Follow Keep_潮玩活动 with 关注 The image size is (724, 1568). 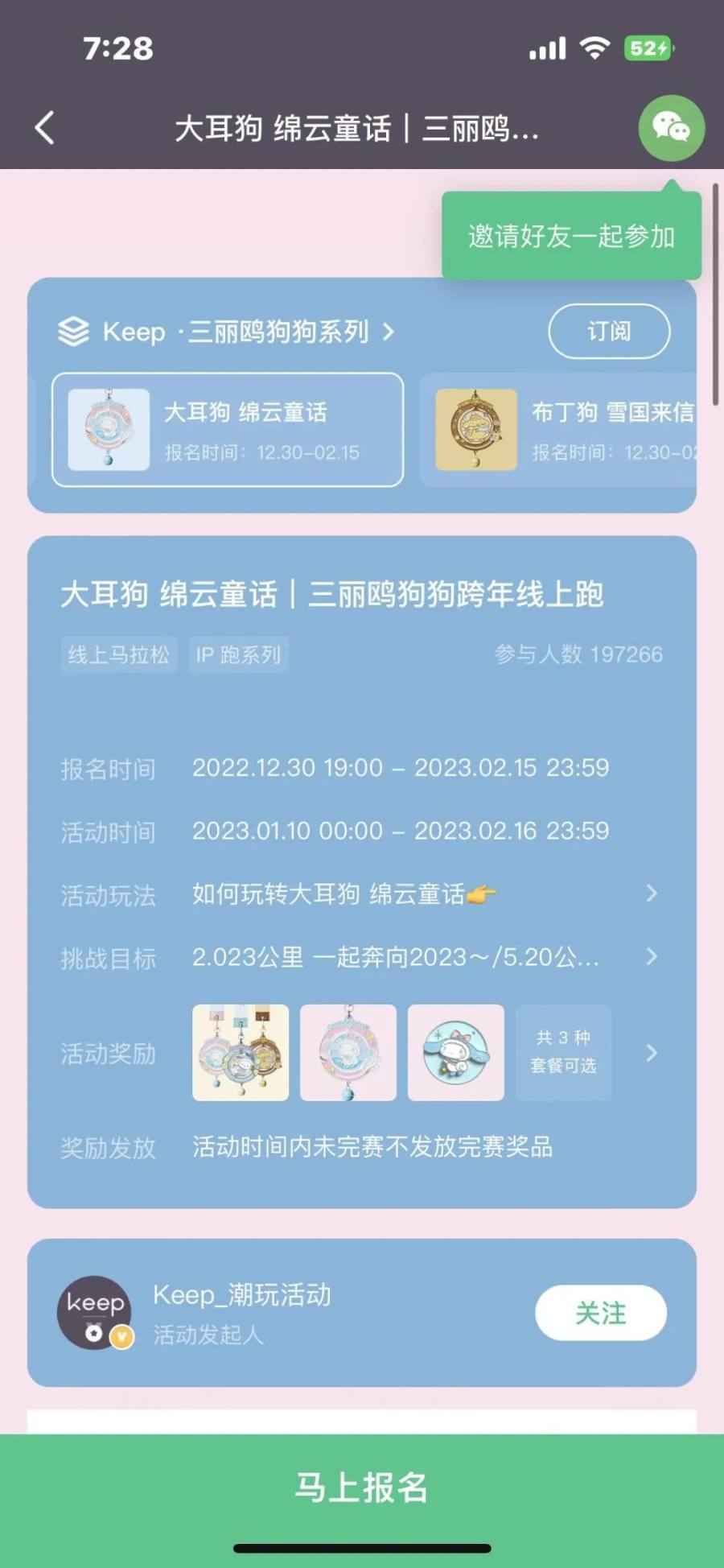(601, 1313)
